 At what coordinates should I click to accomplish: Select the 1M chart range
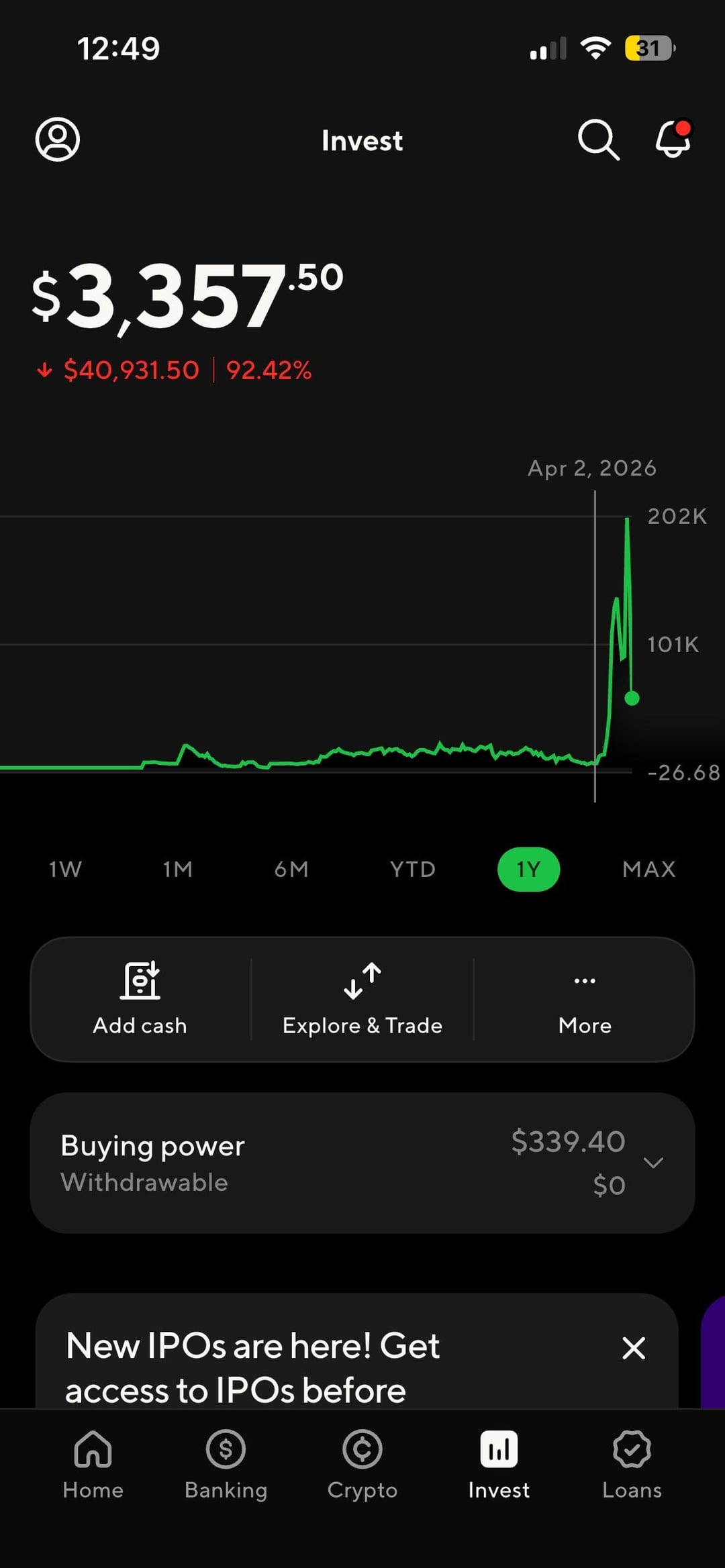pos(178,870)
